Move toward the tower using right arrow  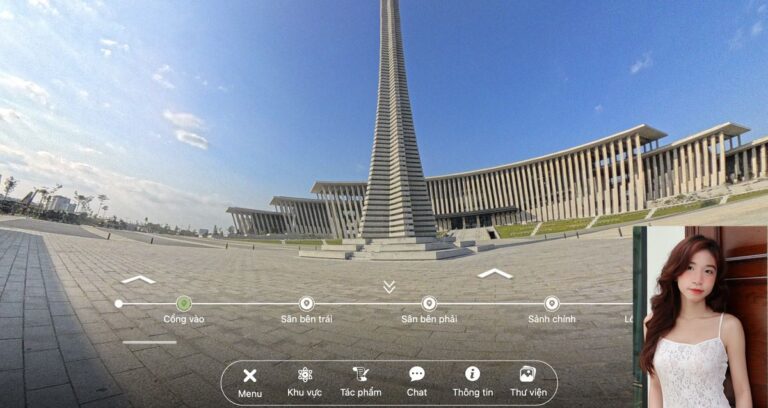[x=494, y=273]
